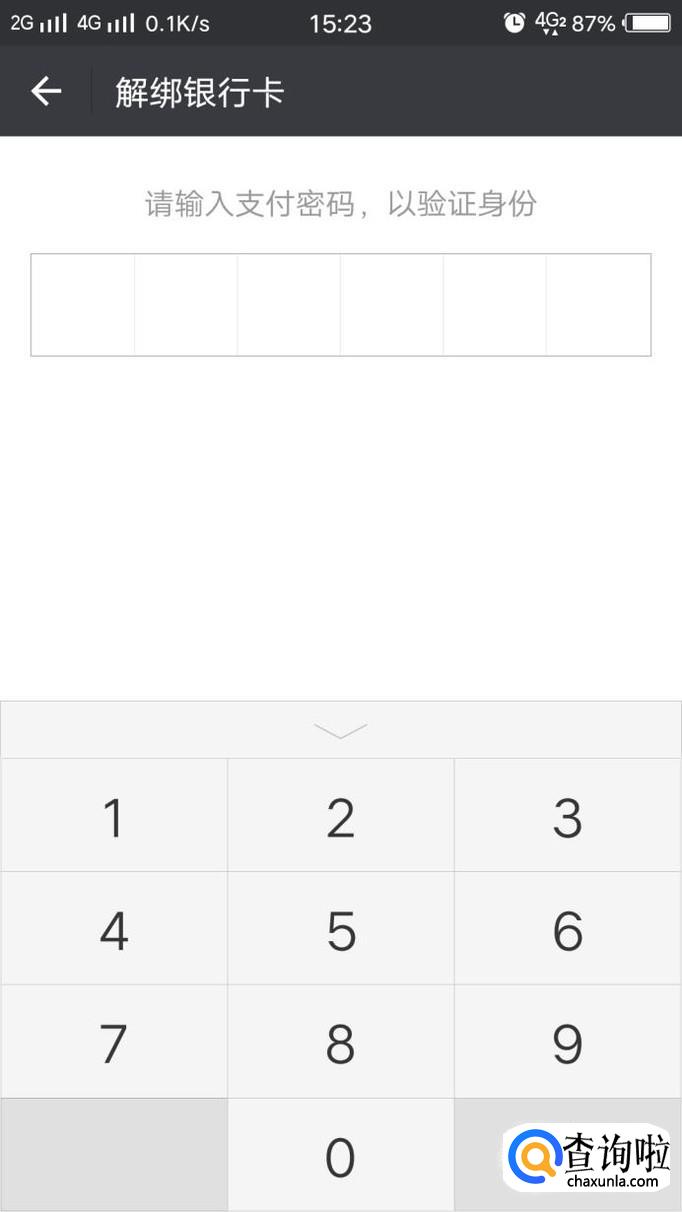Enter digit 1 on the keypad
This screenshot has height=1212, width=682.
(x=114, y=816)
